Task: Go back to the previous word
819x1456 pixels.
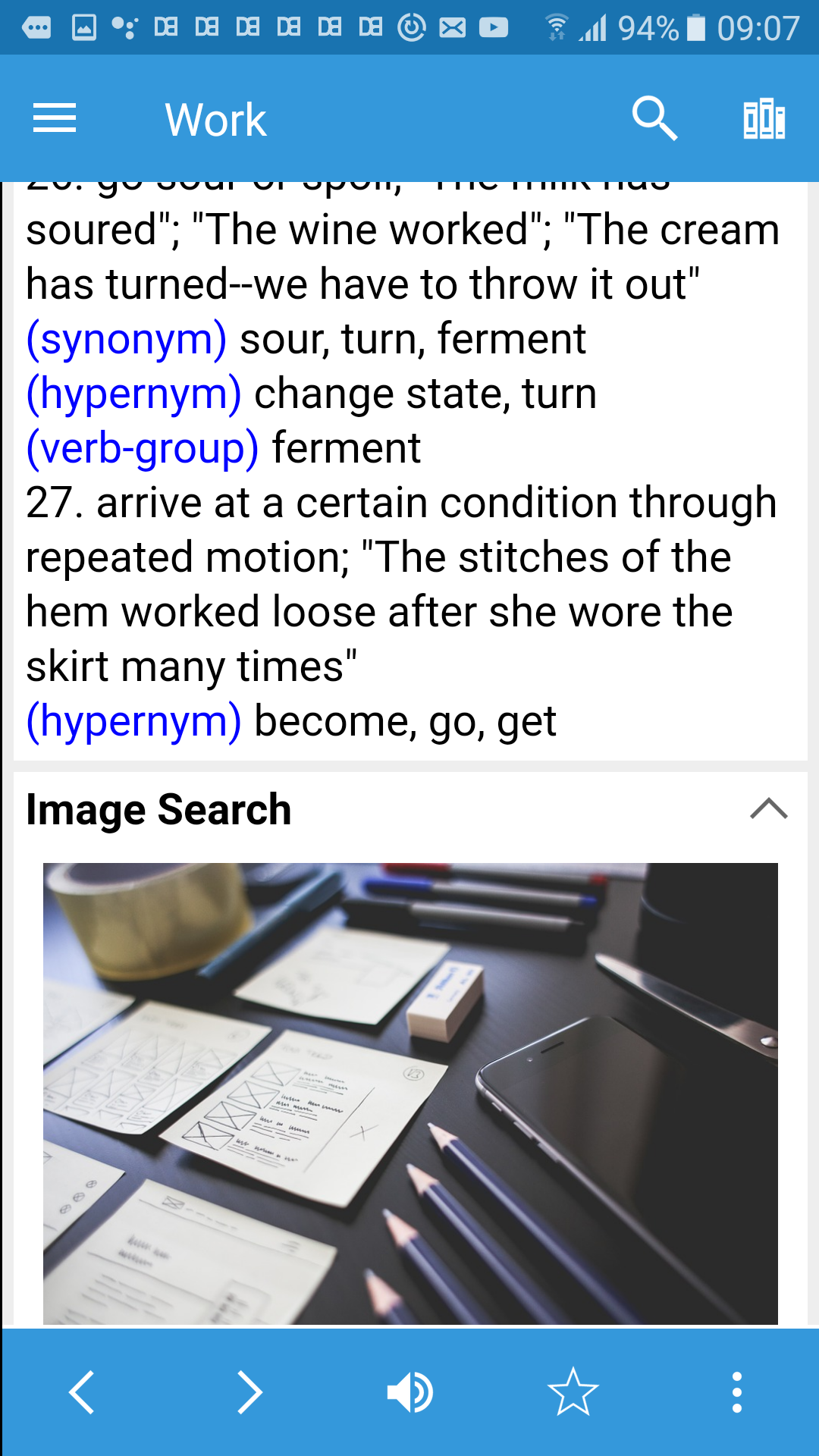Action: click(82, 1392)
